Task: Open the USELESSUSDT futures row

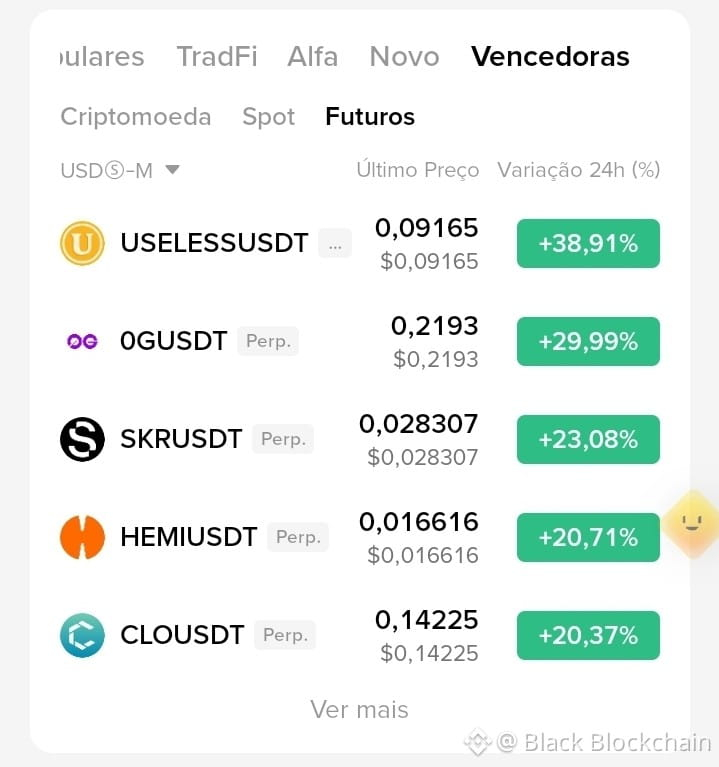Action: point(360,243)
